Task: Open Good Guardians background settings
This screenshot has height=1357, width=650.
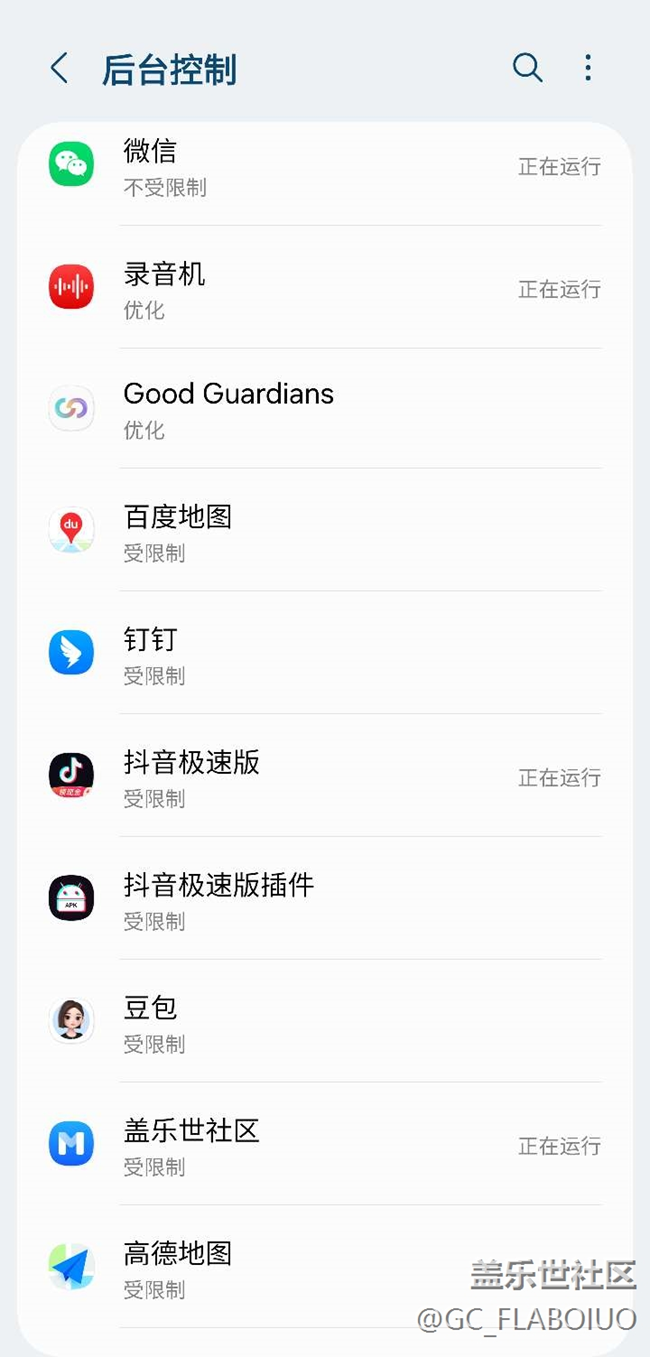Action: click(325, 409)
